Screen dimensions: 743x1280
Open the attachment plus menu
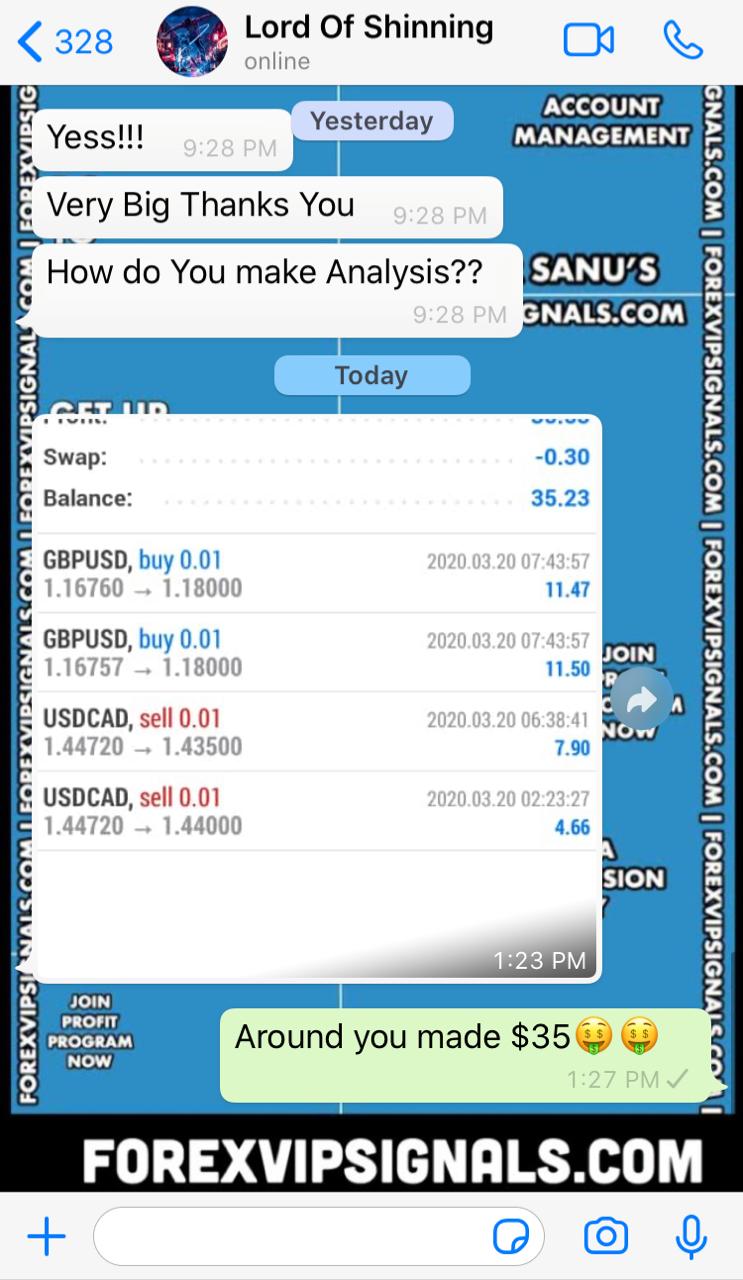(x=46, y=1237)
